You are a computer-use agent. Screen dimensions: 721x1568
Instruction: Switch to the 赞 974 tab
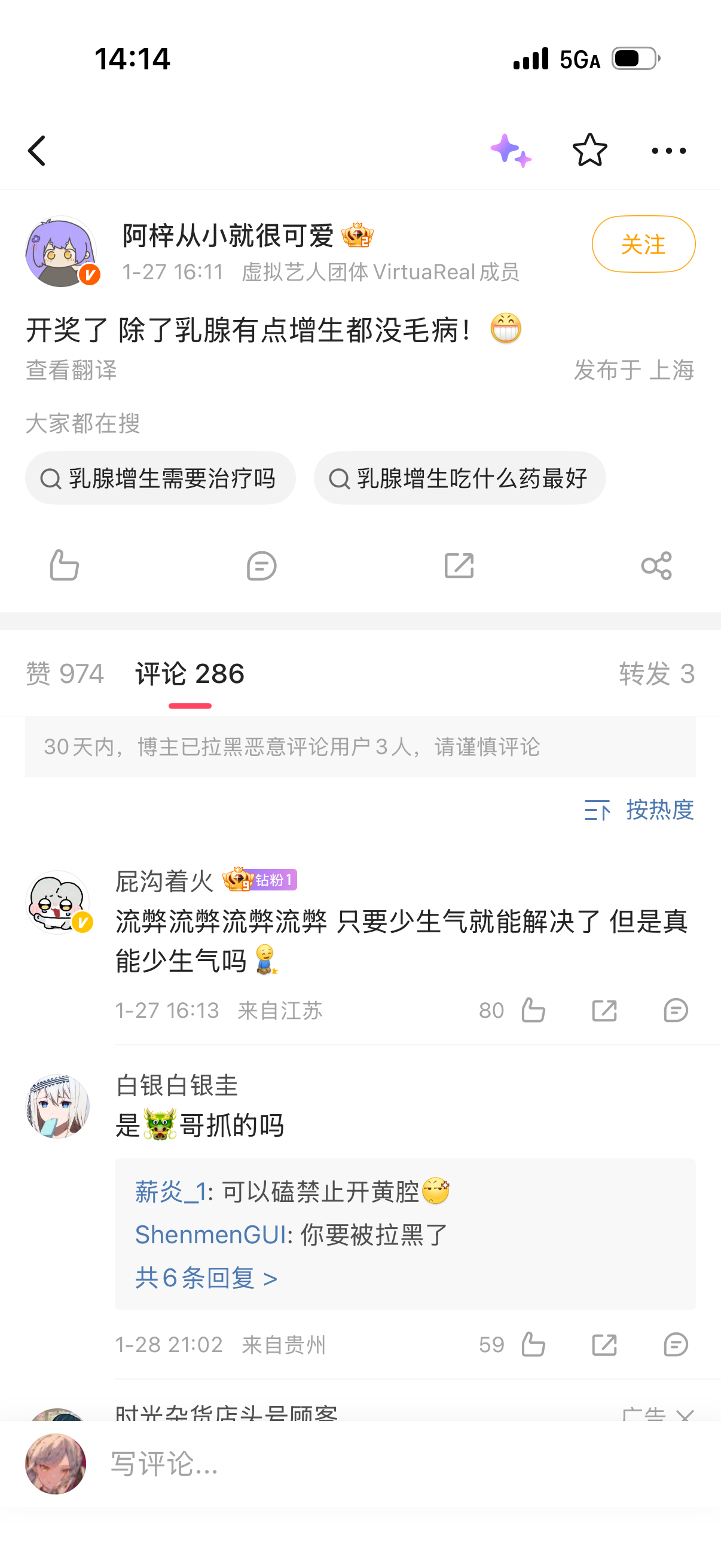(65, 674)
